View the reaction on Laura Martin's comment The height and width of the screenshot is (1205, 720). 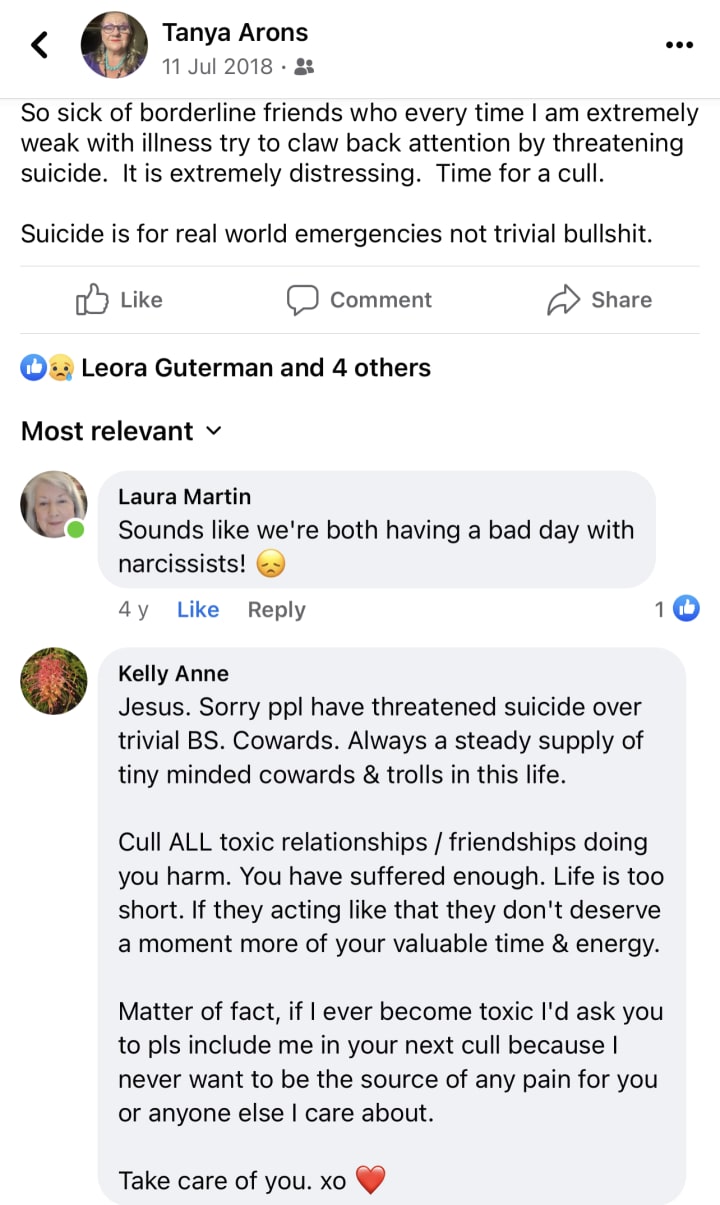coord(677,608)
